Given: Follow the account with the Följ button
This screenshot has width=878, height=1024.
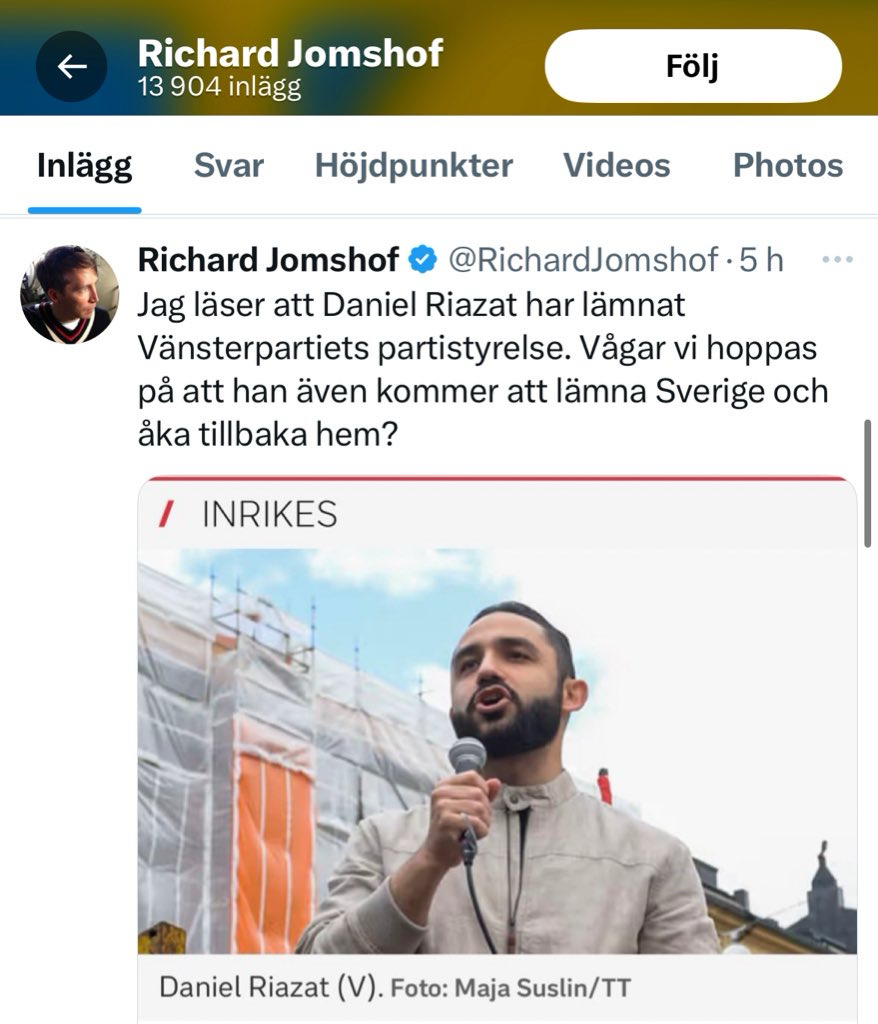Looking at the screenshot, I should click(692, 66).
